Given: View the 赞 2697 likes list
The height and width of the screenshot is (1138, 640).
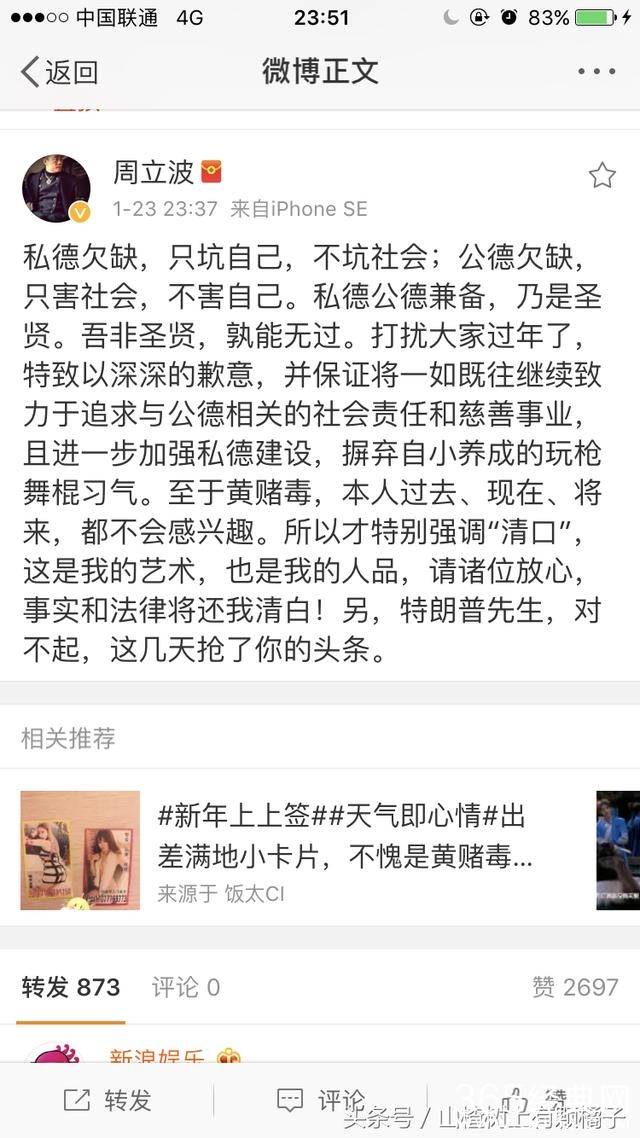Looking at the screenshot, I should 575,987.
